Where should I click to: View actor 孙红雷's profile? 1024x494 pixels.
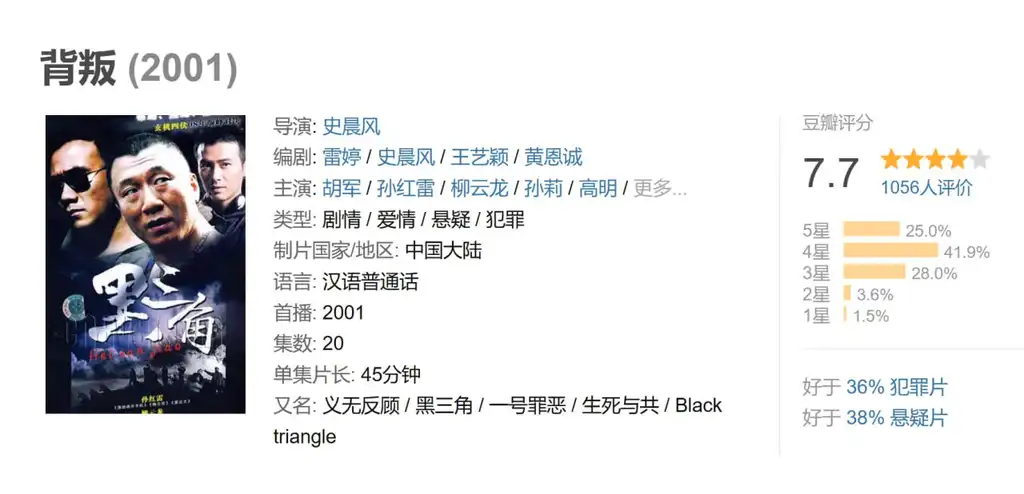point(407,189)
